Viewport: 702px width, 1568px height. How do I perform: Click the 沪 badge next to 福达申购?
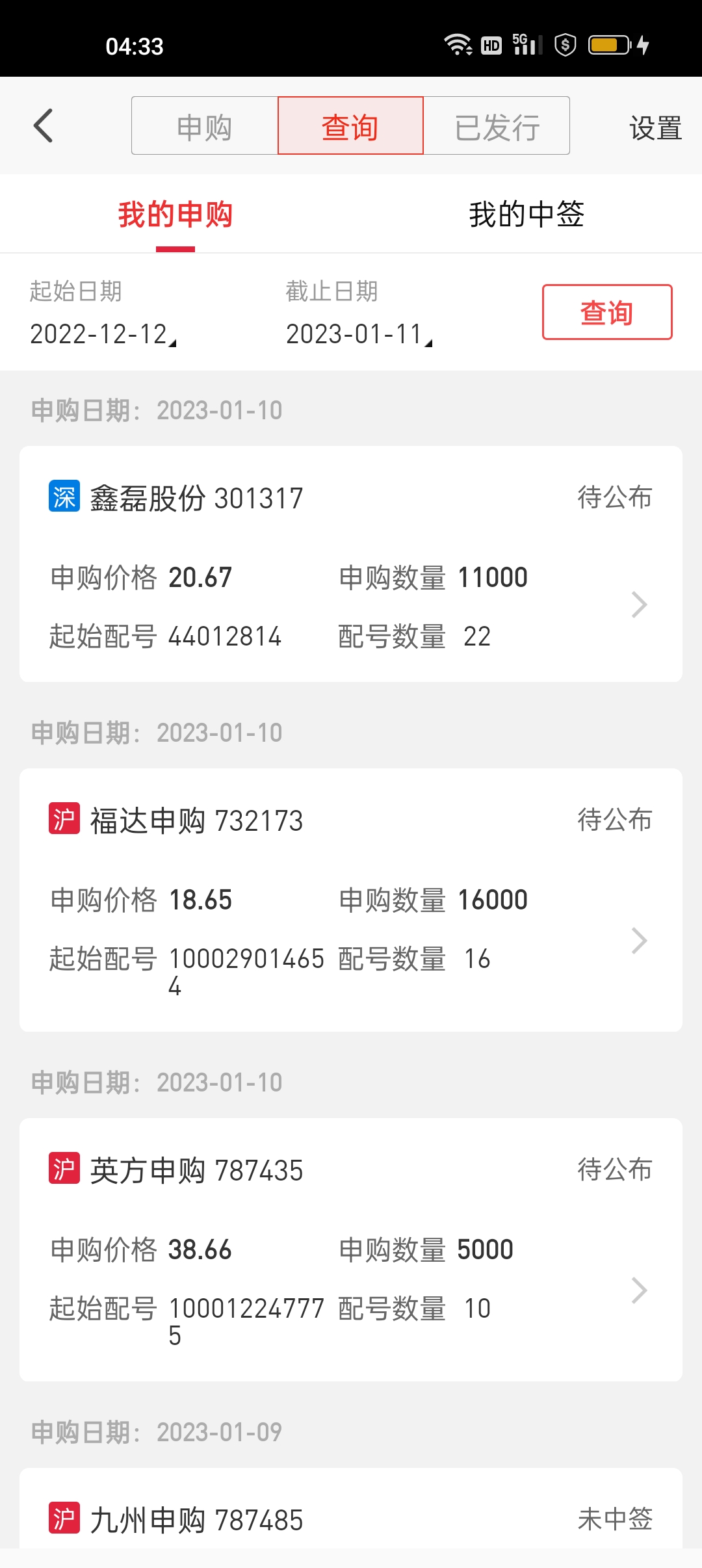(64, 820)
